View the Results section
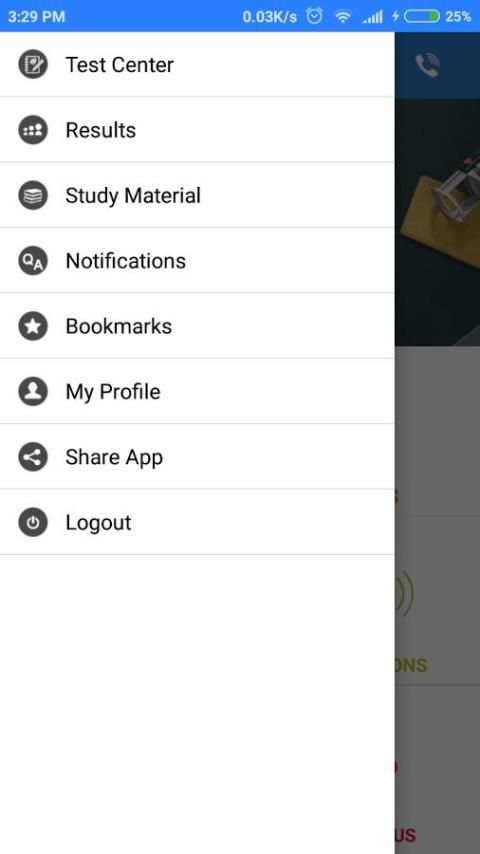 197,130
